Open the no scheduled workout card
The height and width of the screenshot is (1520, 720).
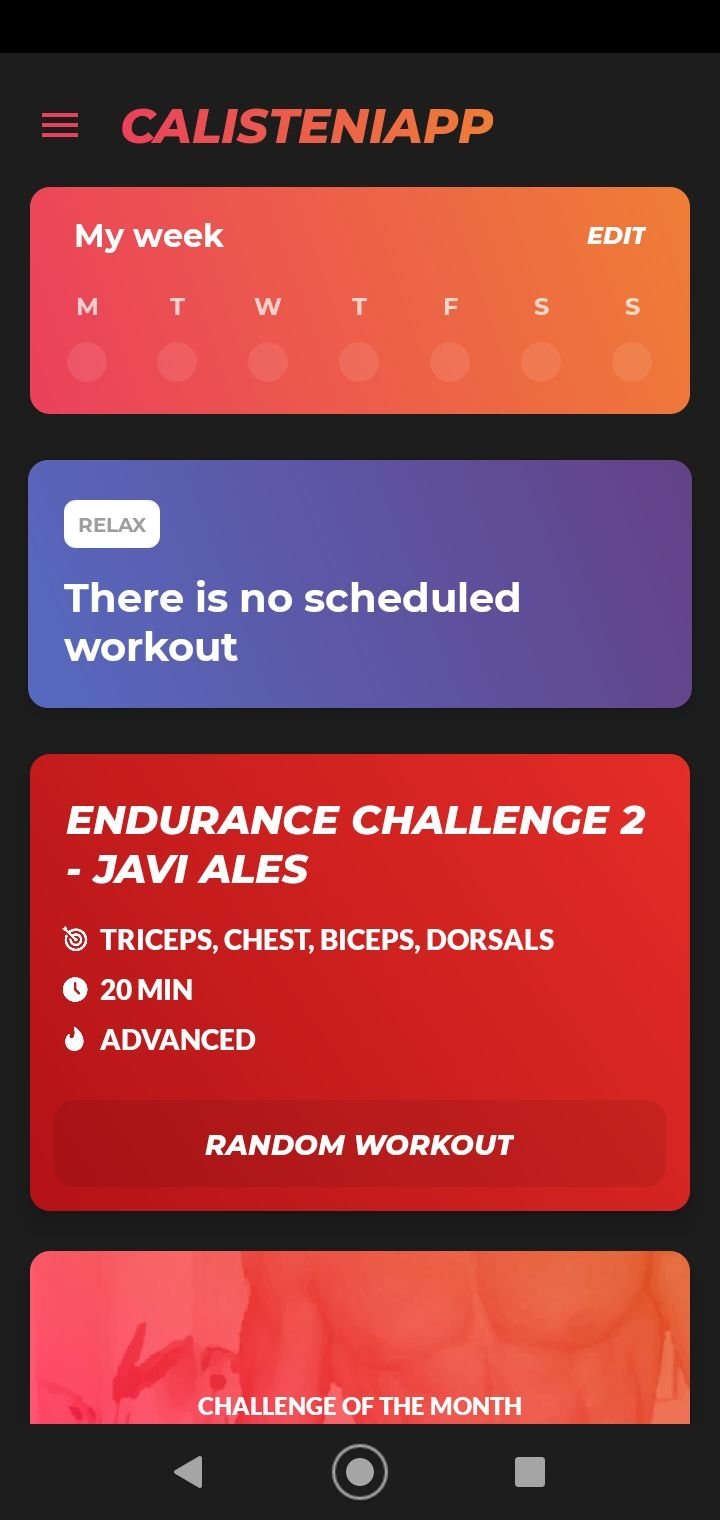click(360, 584)
